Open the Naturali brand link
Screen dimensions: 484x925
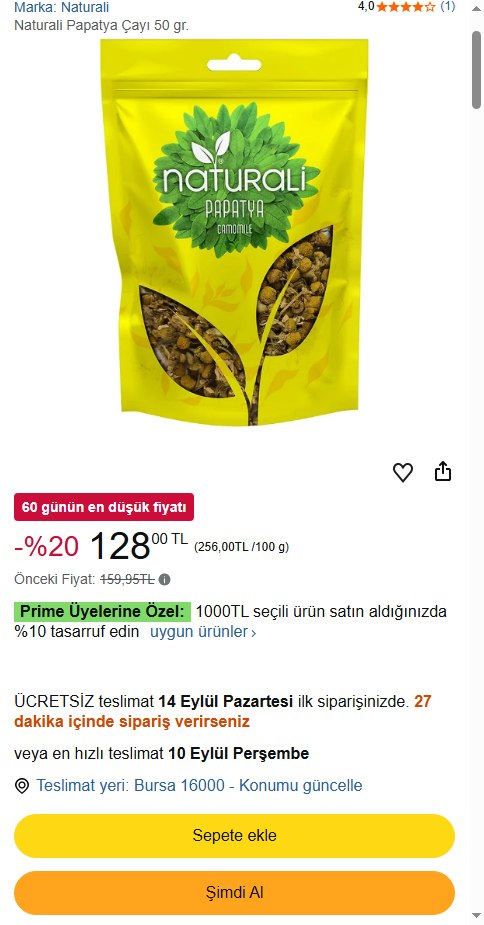(x=61, y=8)
